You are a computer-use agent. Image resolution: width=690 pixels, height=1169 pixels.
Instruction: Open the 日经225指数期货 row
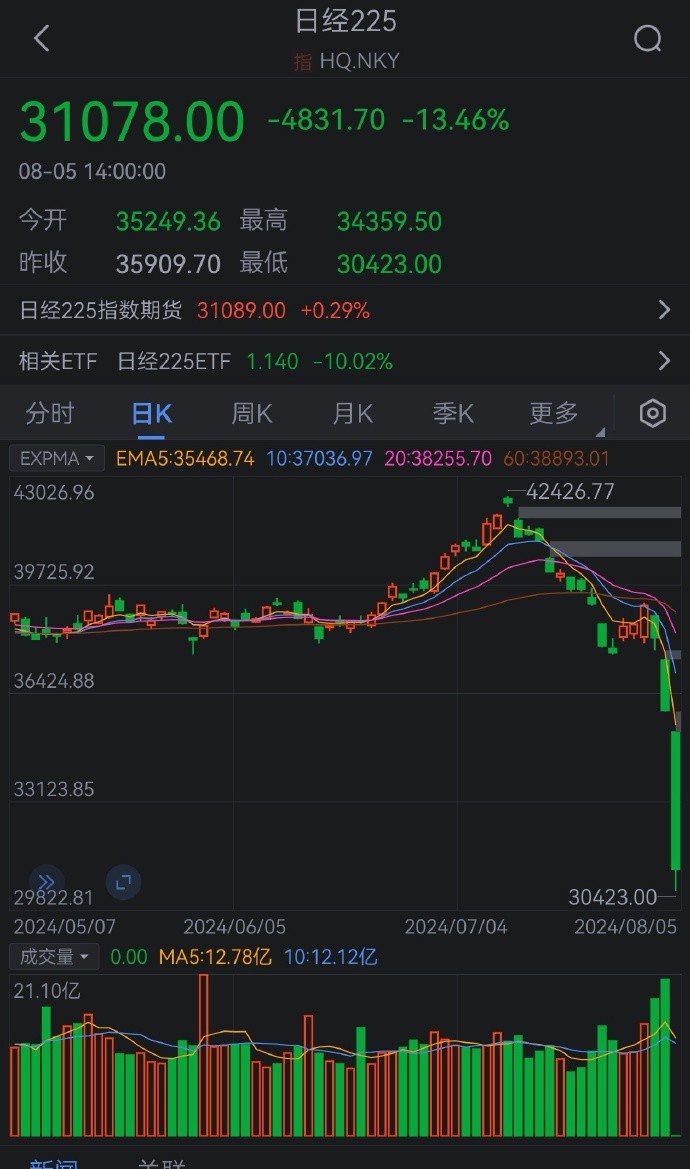(x=345, y=310)
